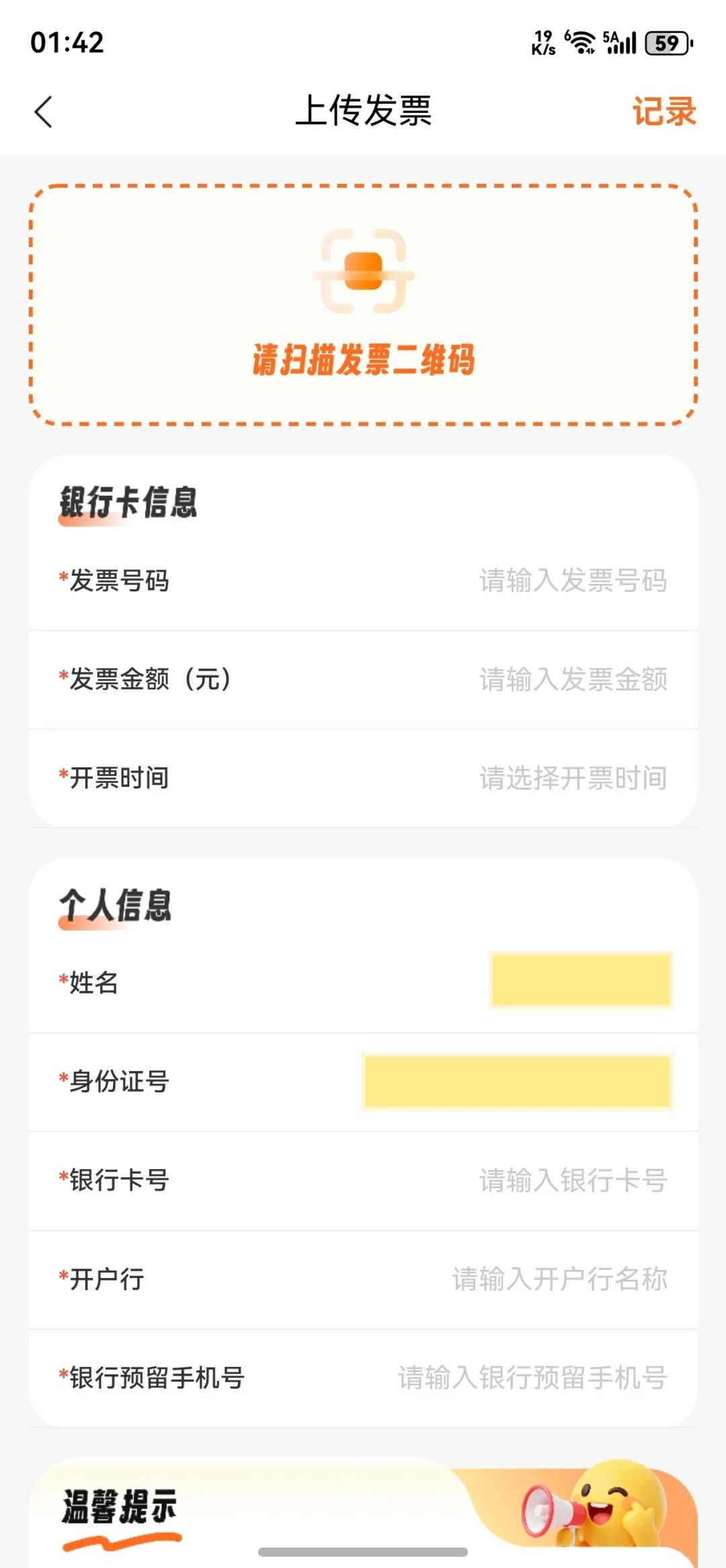The width and height of the screenshot is (726, 1568).
Task: Edit the 姓名 name field
Action: (x=581, y=980)
